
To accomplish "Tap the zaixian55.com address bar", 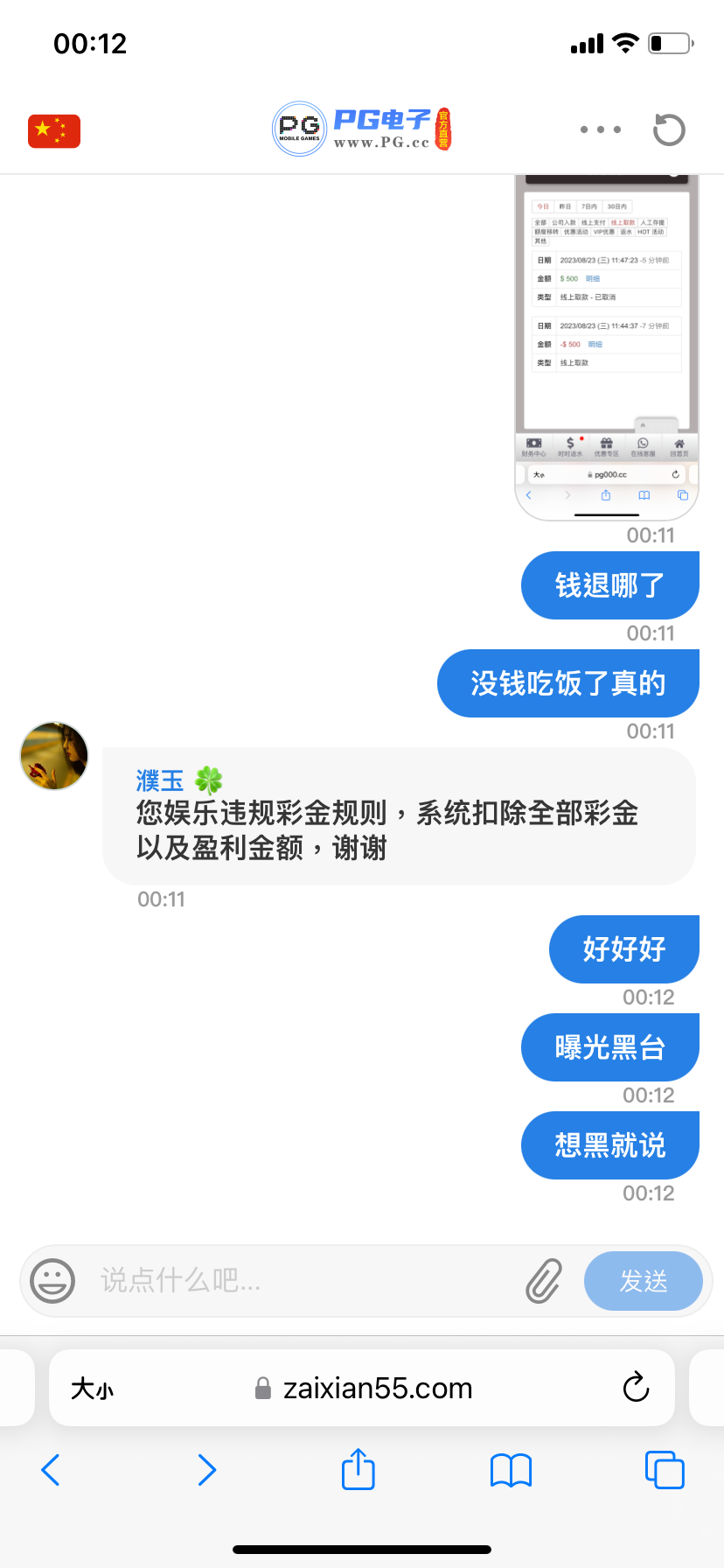I will coord(376,1389).
